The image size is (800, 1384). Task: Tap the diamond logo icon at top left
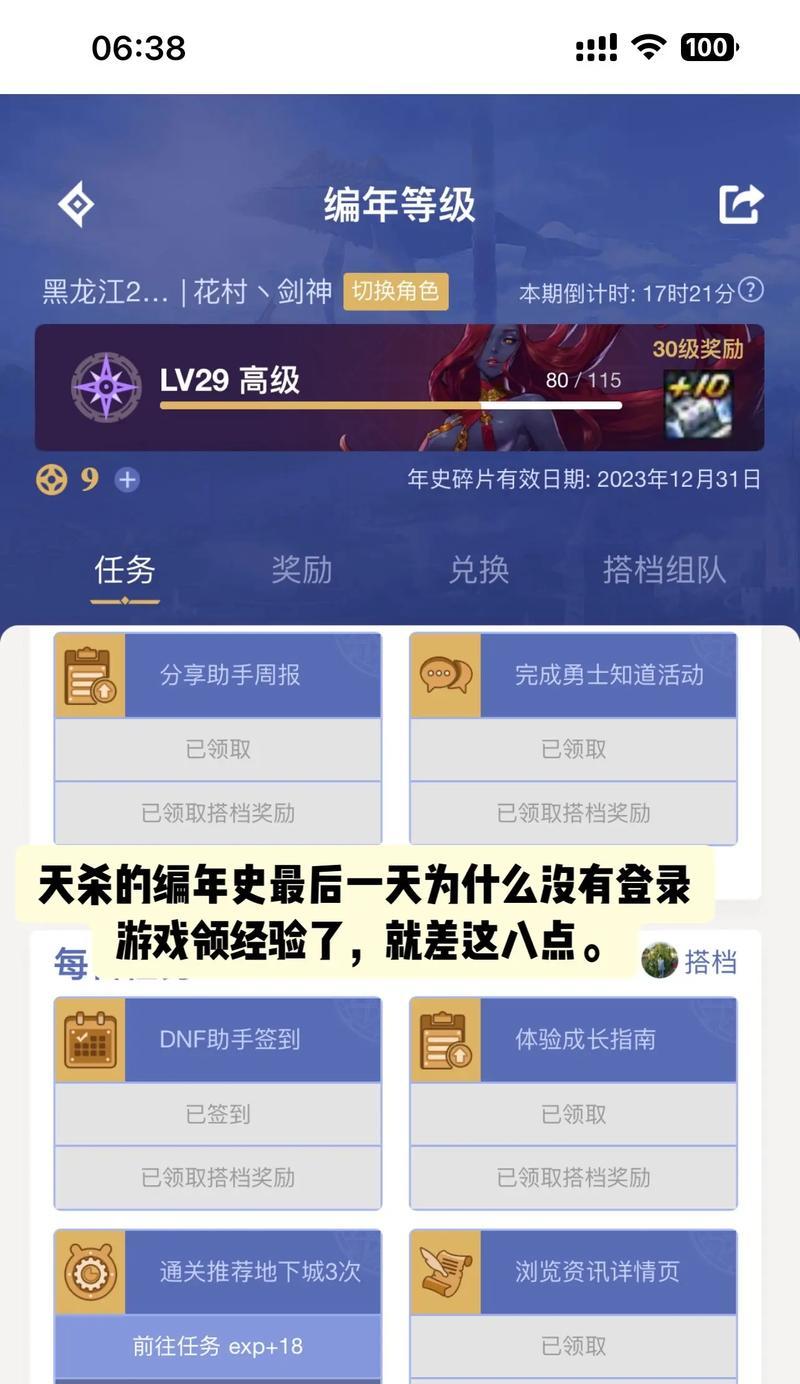click(x=76, y=204)
